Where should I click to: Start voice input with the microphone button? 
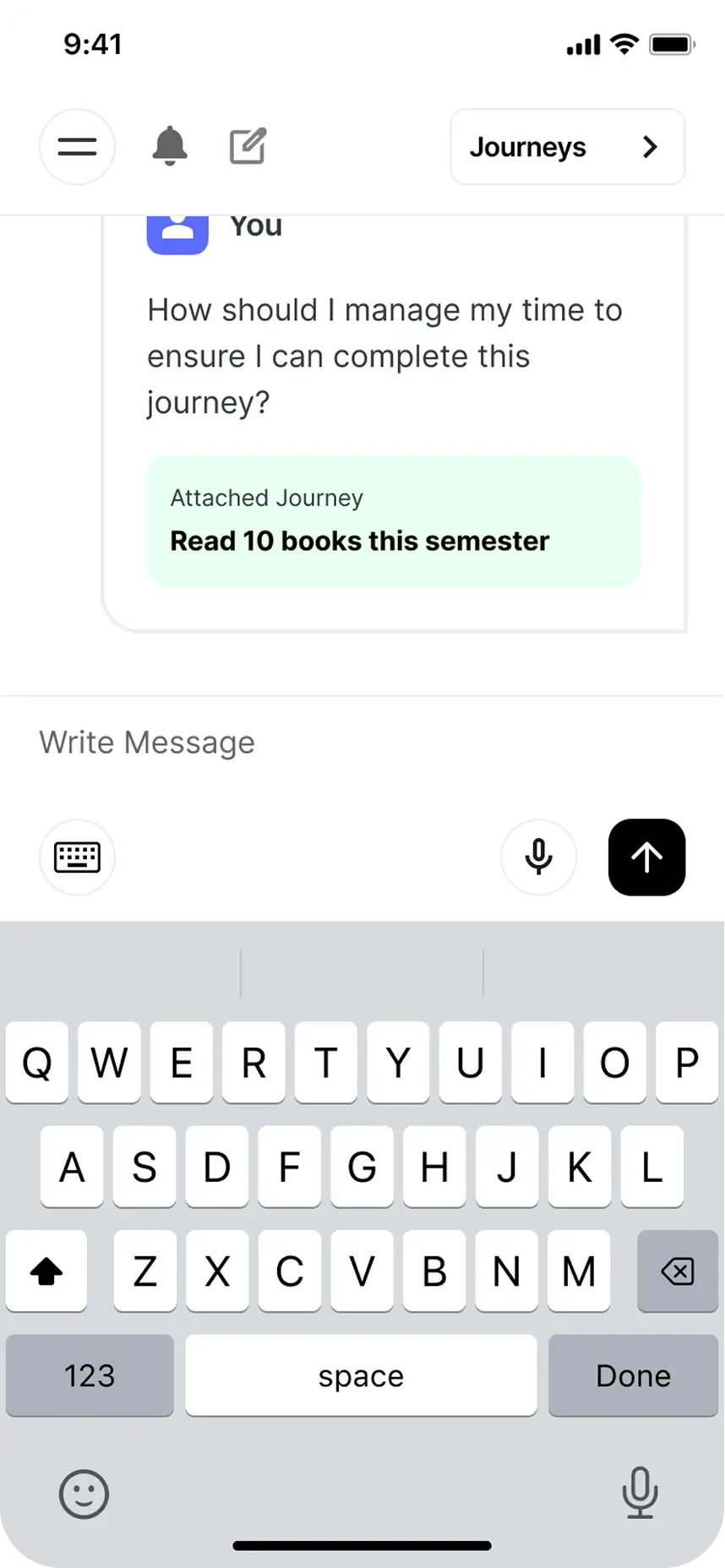point(538,857)
